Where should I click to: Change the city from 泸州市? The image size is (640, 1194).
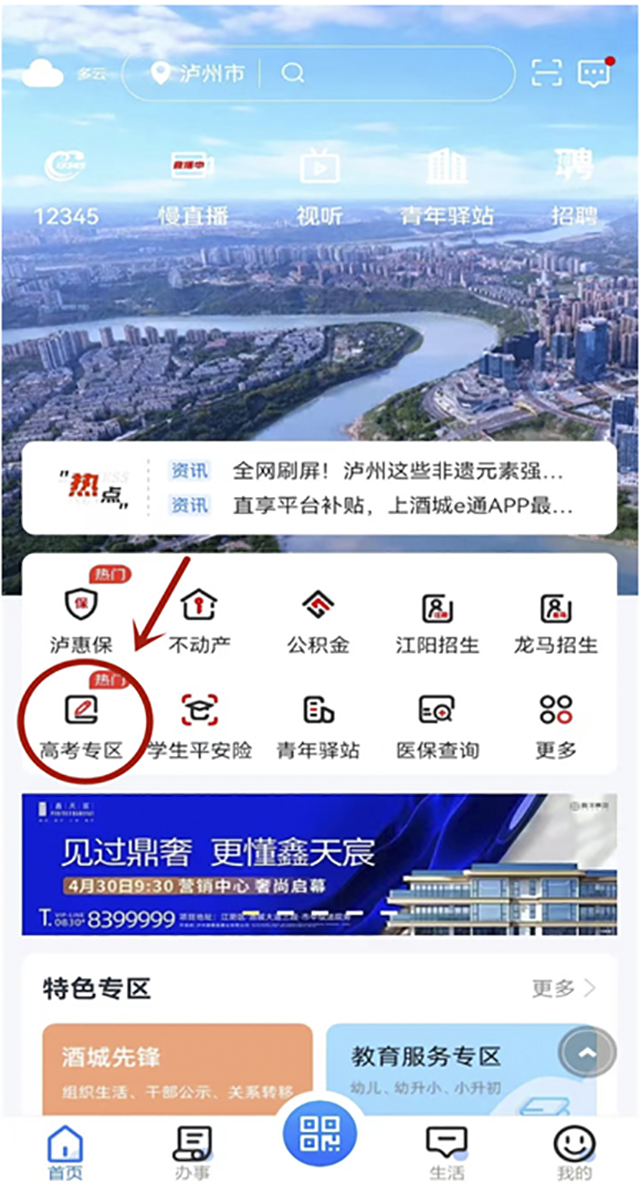click(x=198, y=73)
